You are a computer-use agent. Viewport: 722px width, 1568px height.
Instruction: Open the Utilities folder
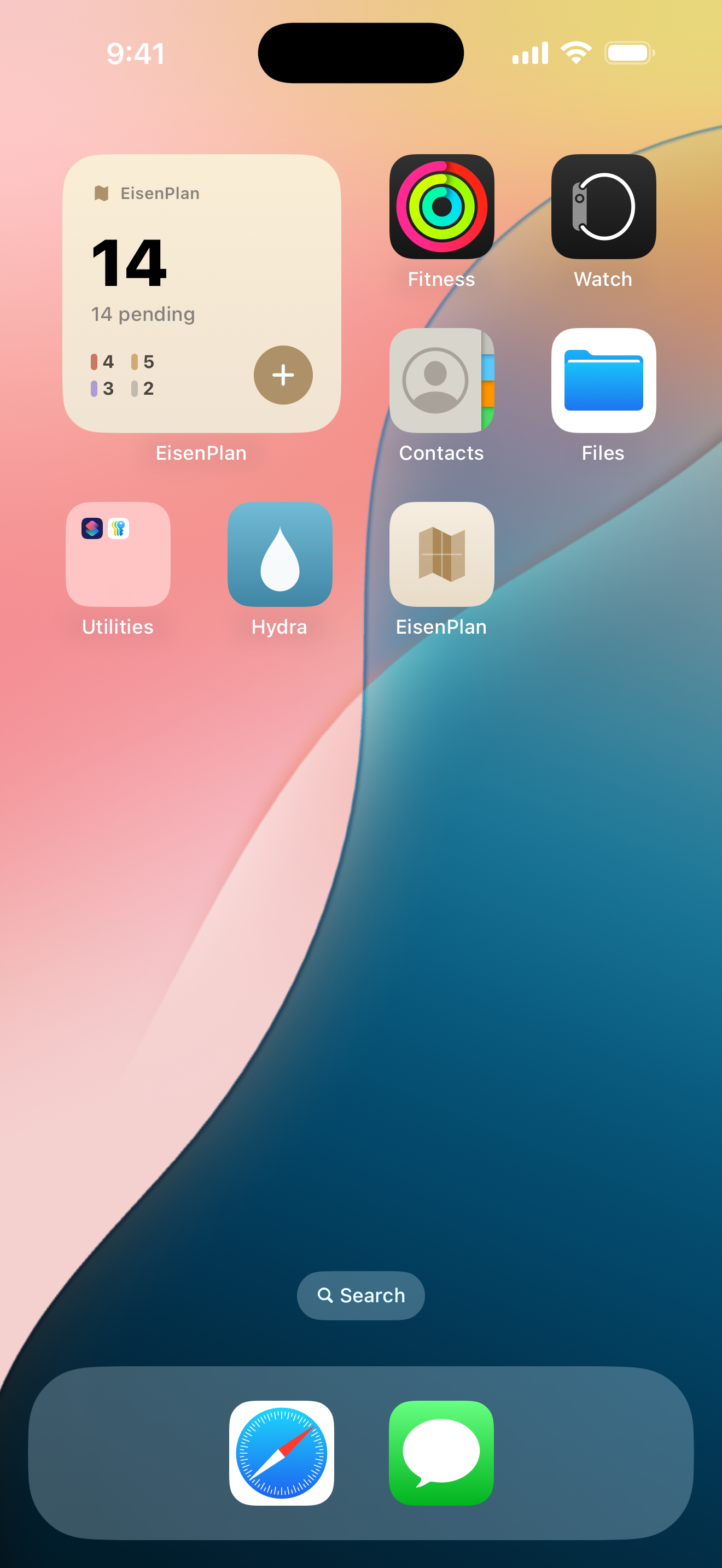tap(118, 553)
